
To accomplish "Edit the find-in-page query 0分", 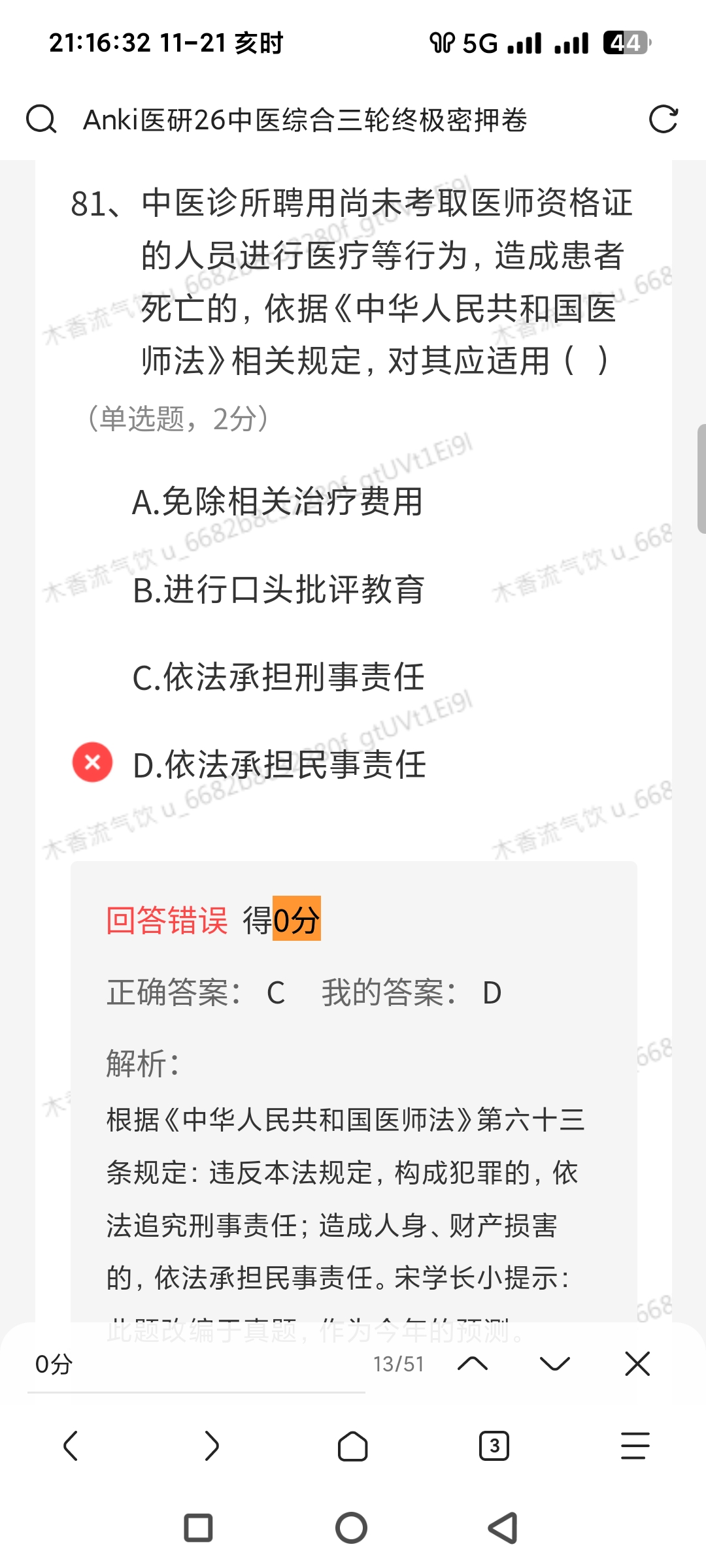I will pyautogui.click(x=196, y=1364).
